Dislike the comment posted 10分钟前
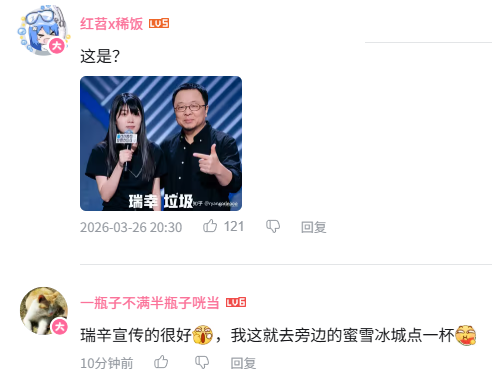 [202, 362]
